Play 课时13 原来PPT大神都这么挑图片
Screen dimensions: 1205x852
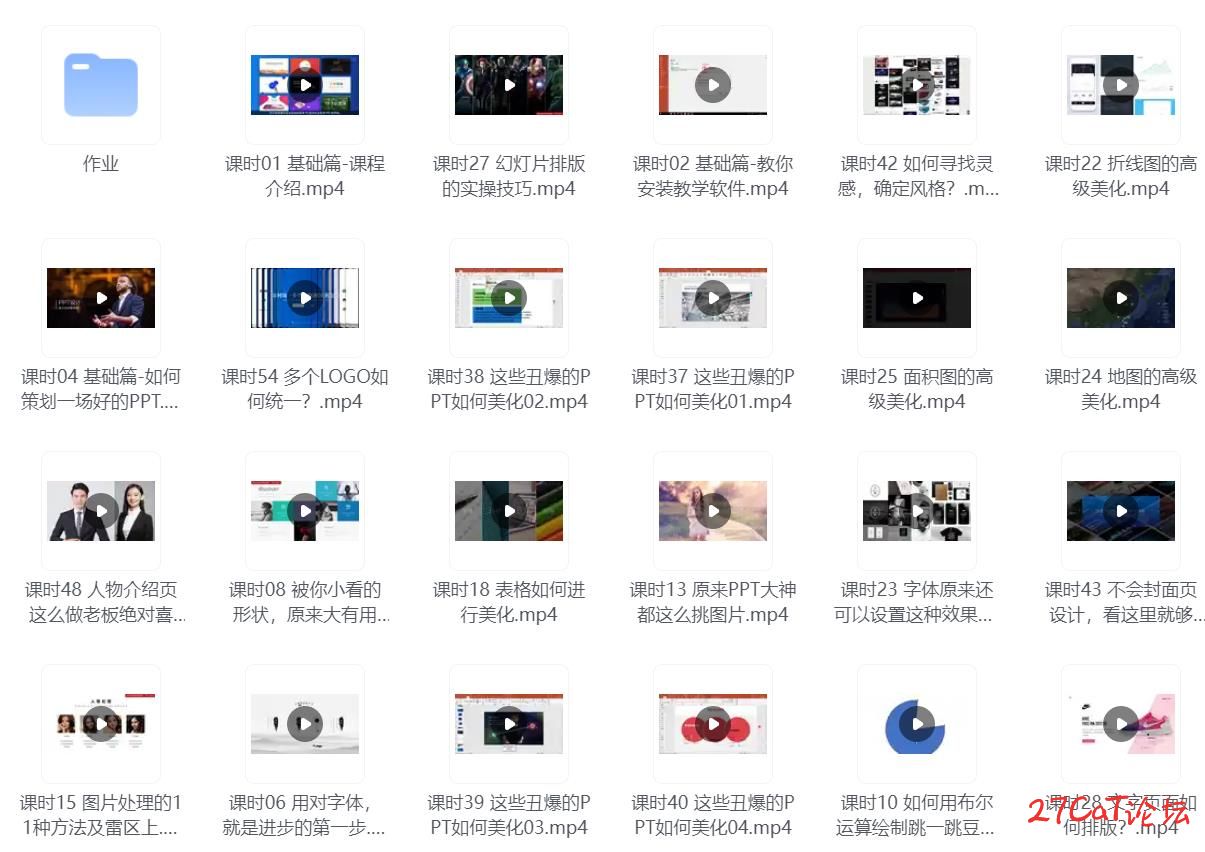pyautogui.click(x=713, y=511)
